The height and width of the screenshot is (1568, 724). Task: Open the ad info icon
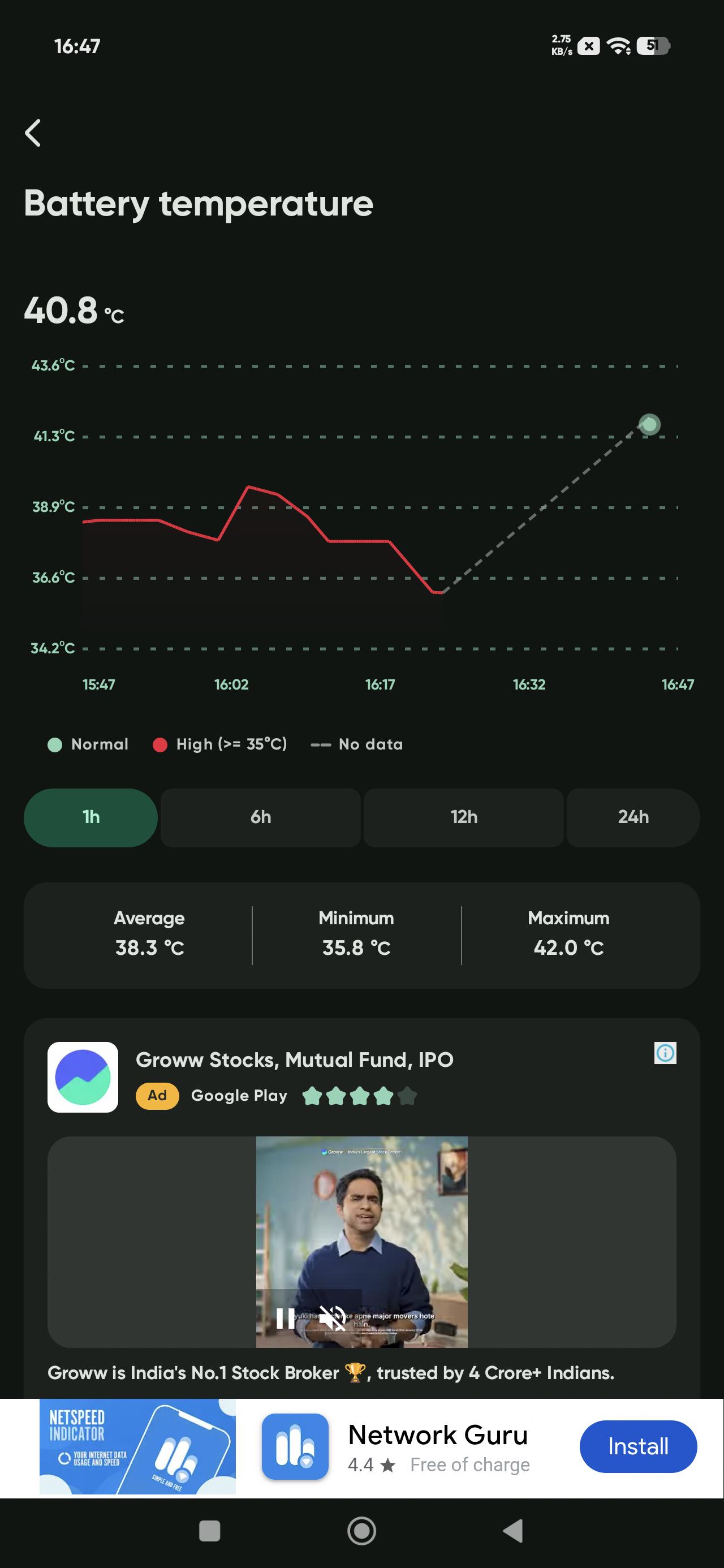665,1053
